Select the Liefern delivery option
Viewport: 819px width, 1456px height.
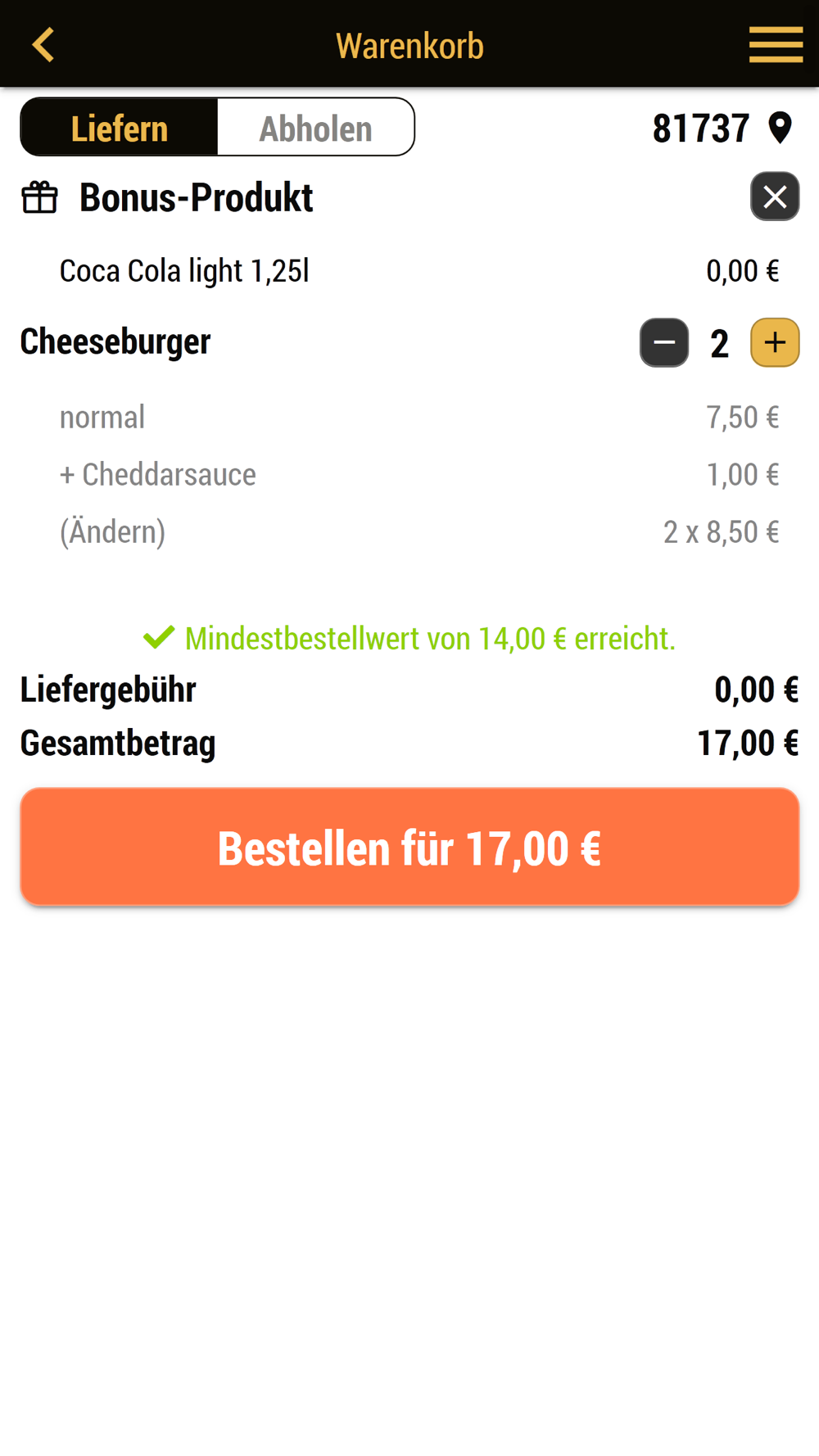pyautogui.click(x=120, y=128)
